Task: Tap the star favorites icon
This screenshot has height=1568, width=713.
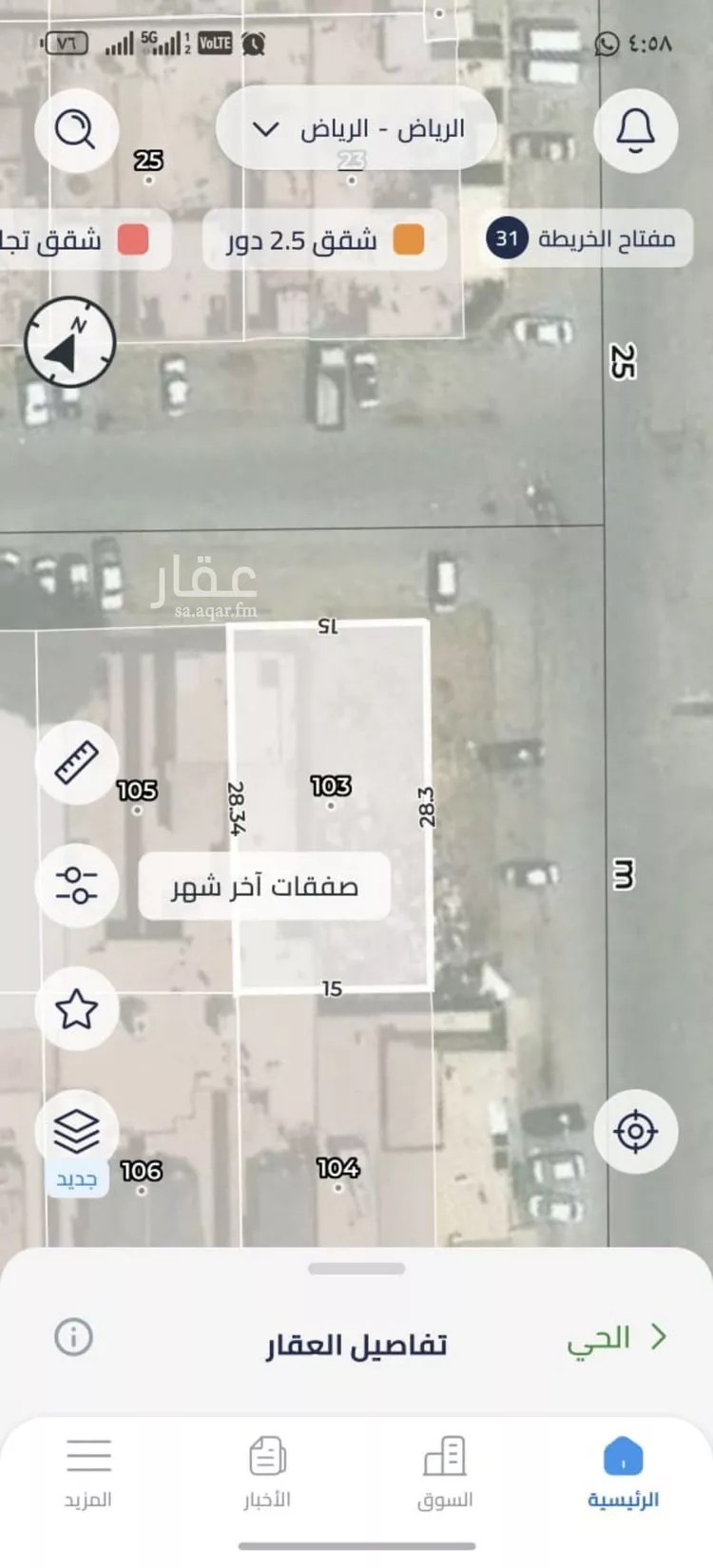Action: click(76, 1010)
